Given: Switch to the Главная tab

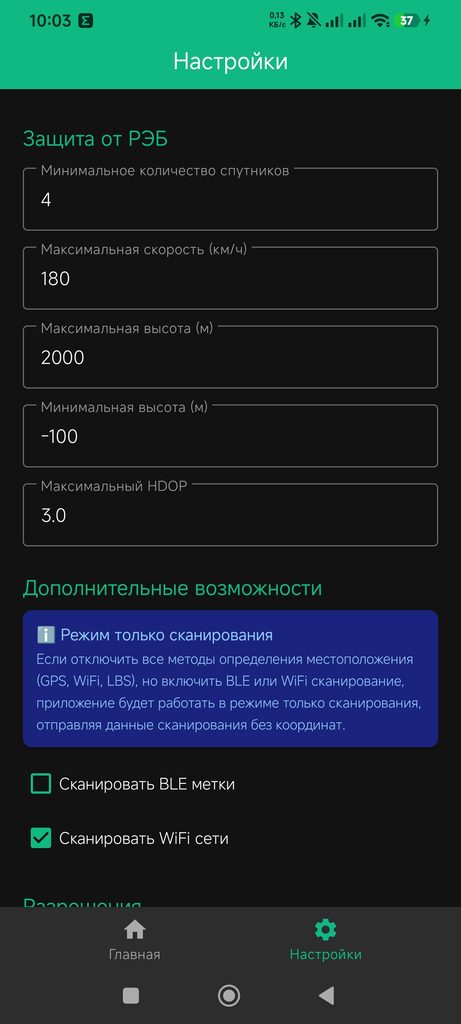Looking at the screenshot, I should (135, 940).
